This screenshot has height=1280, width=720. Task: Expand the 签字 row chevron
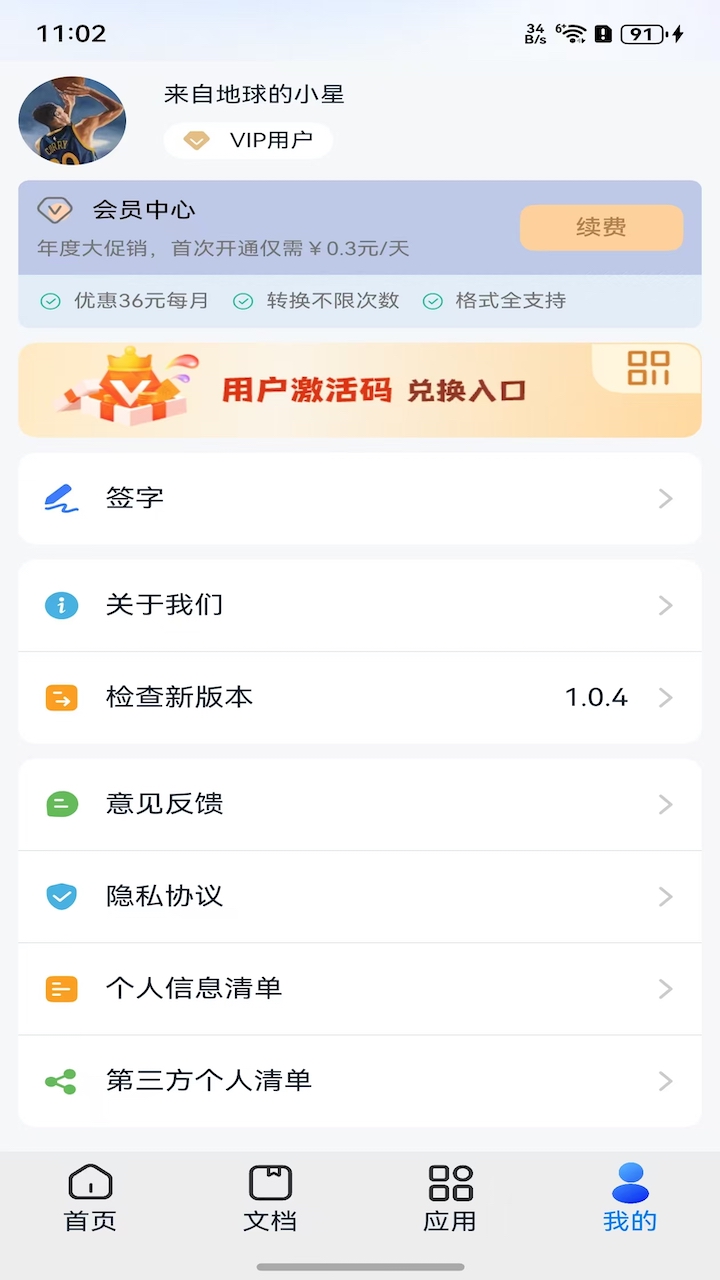(x=665, y=497)
